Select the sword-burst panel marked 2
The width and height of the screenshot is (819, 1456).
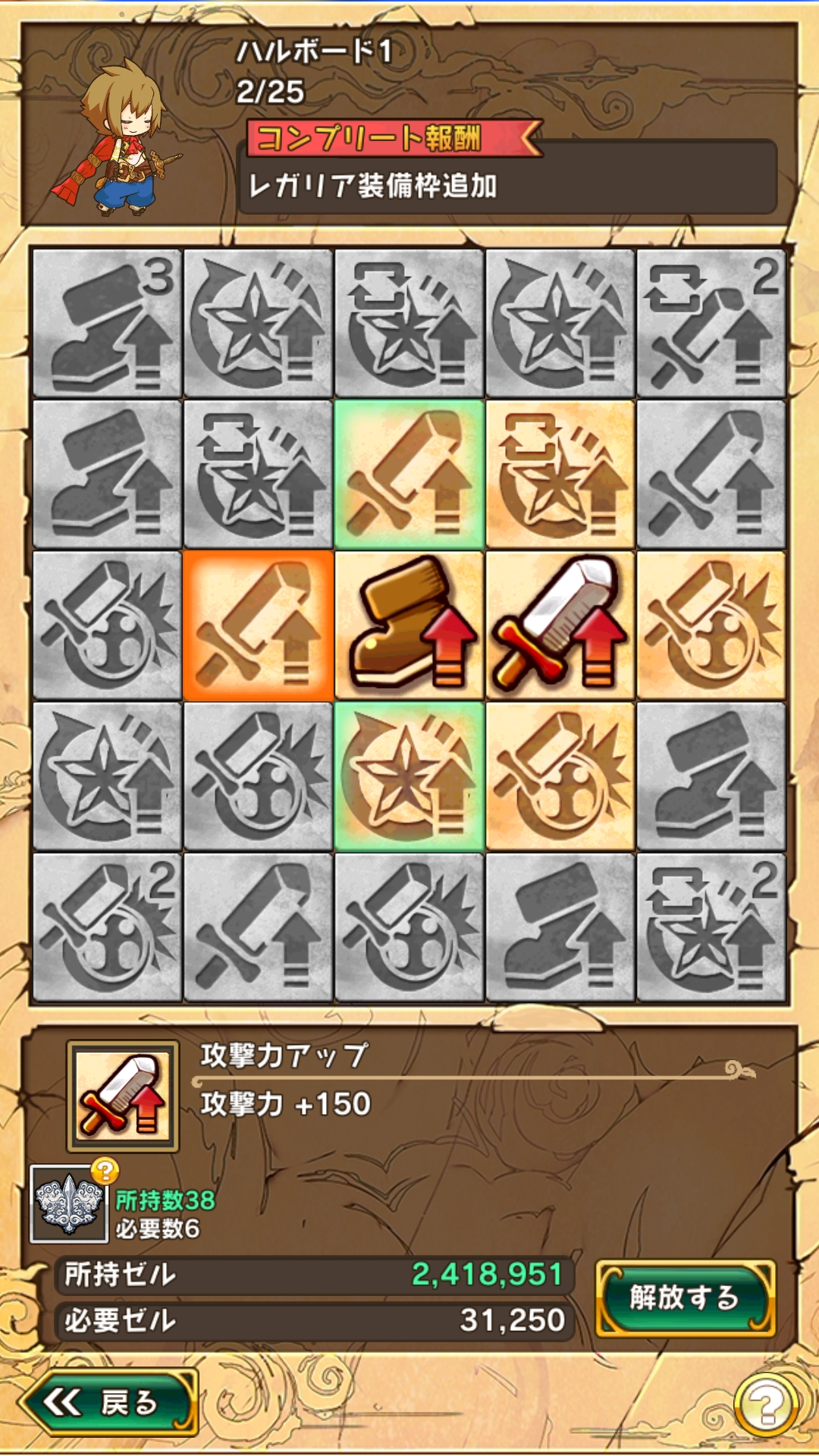(x=108, y=927)
